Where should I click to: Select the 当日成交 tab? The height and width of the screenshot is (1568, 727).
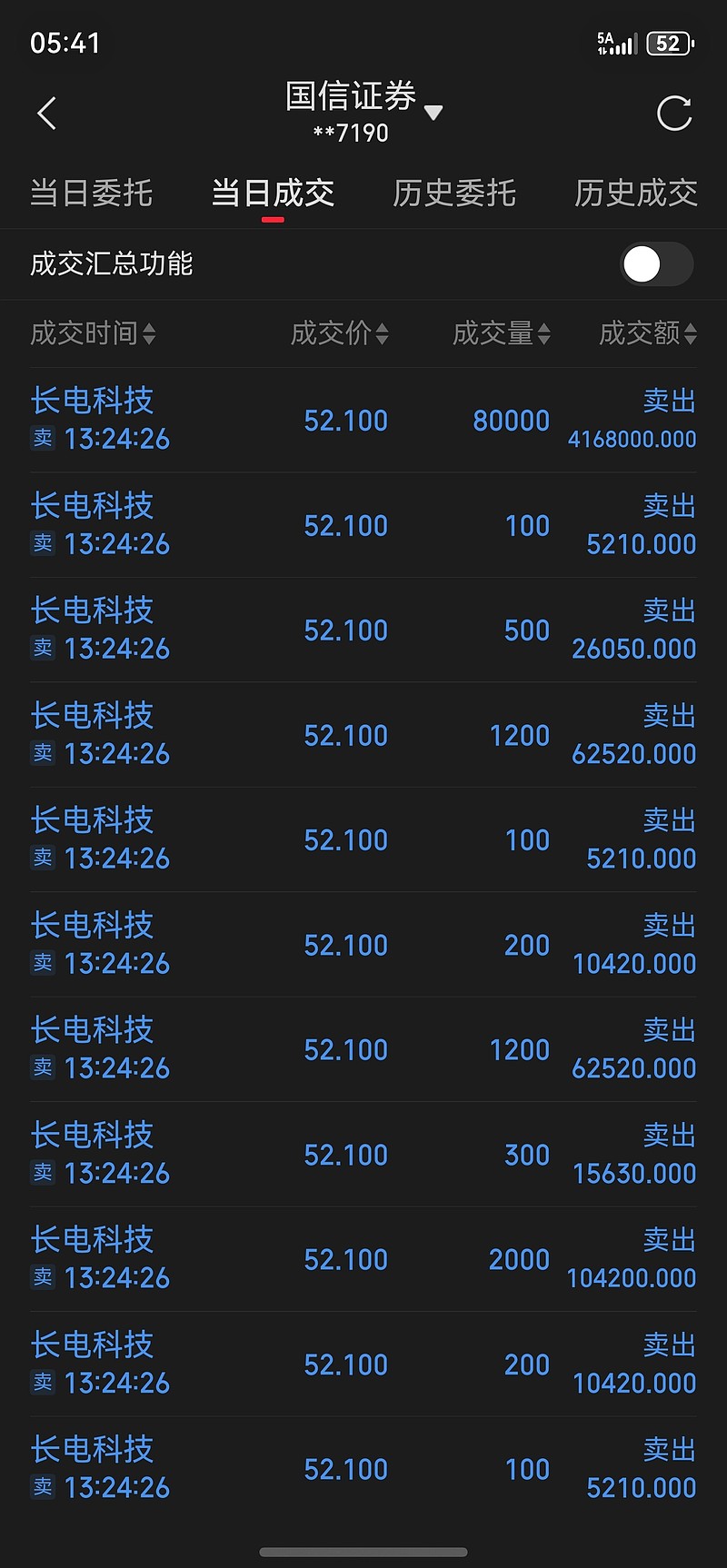pos(273,194)
